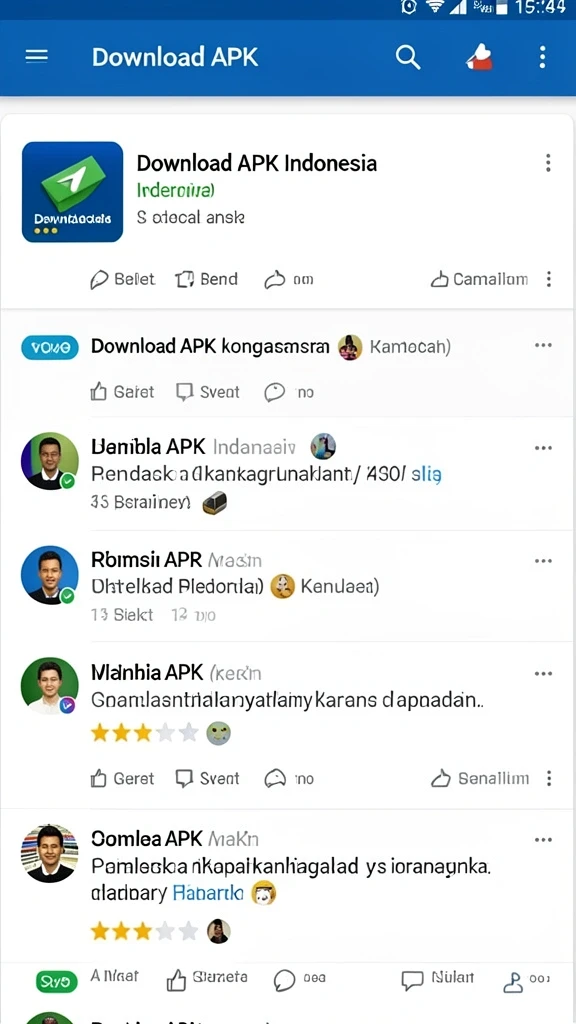Image resolution: width=576 pixels, height=1024 pixels.
Task: Tap Garet under Download APK kongasmsra
Action: tap(121, 392)
